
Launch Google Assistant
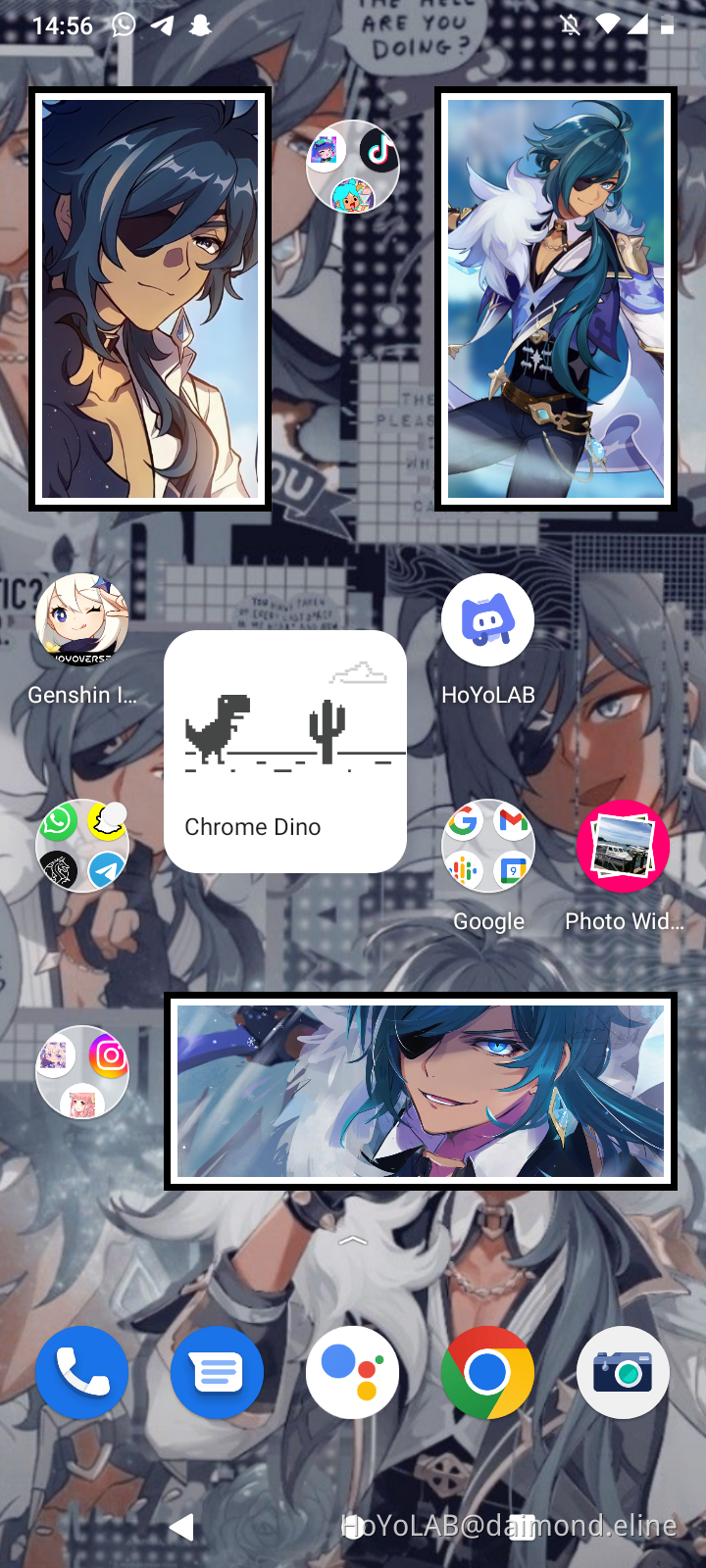pyautogui.click(x=352, y=1372)
